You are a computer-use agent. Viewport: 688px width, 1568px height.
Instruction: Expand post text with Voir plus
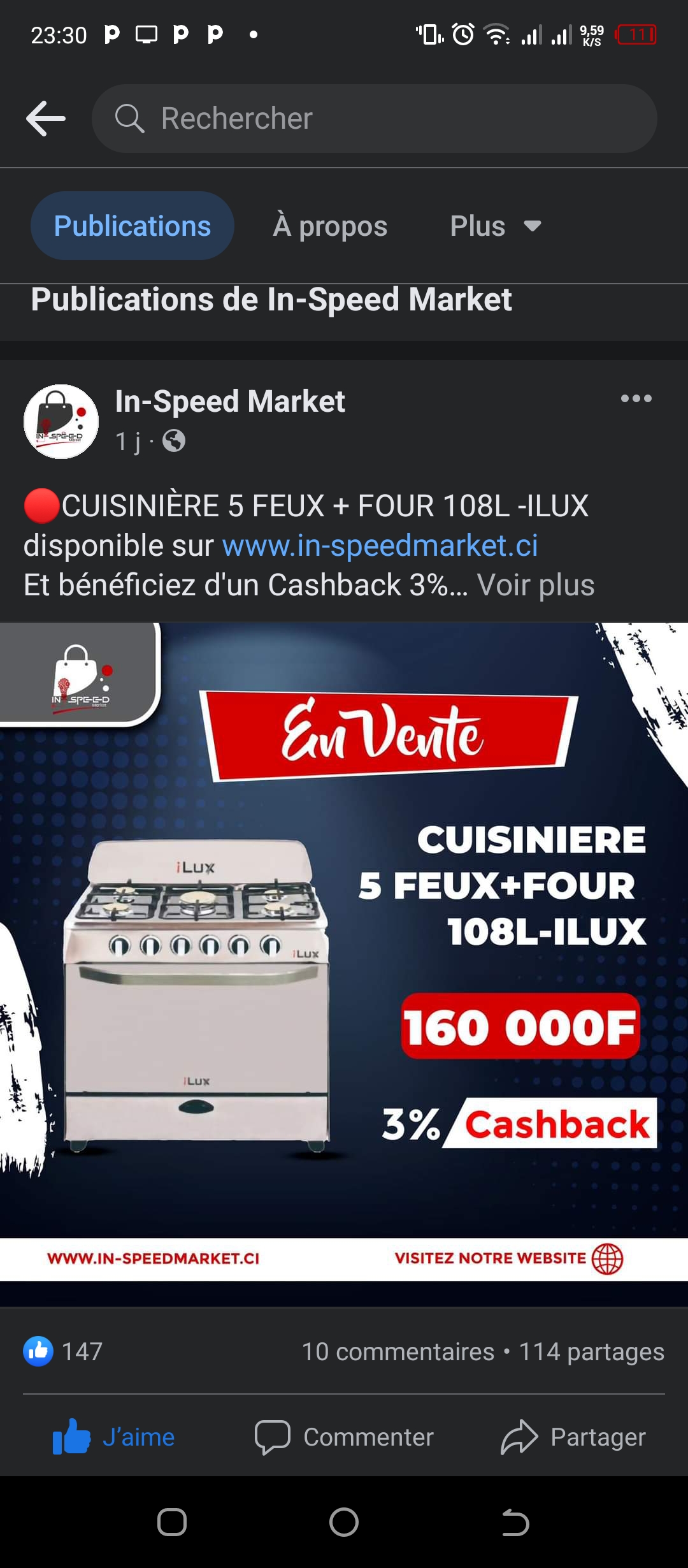[x=536, y=585]
